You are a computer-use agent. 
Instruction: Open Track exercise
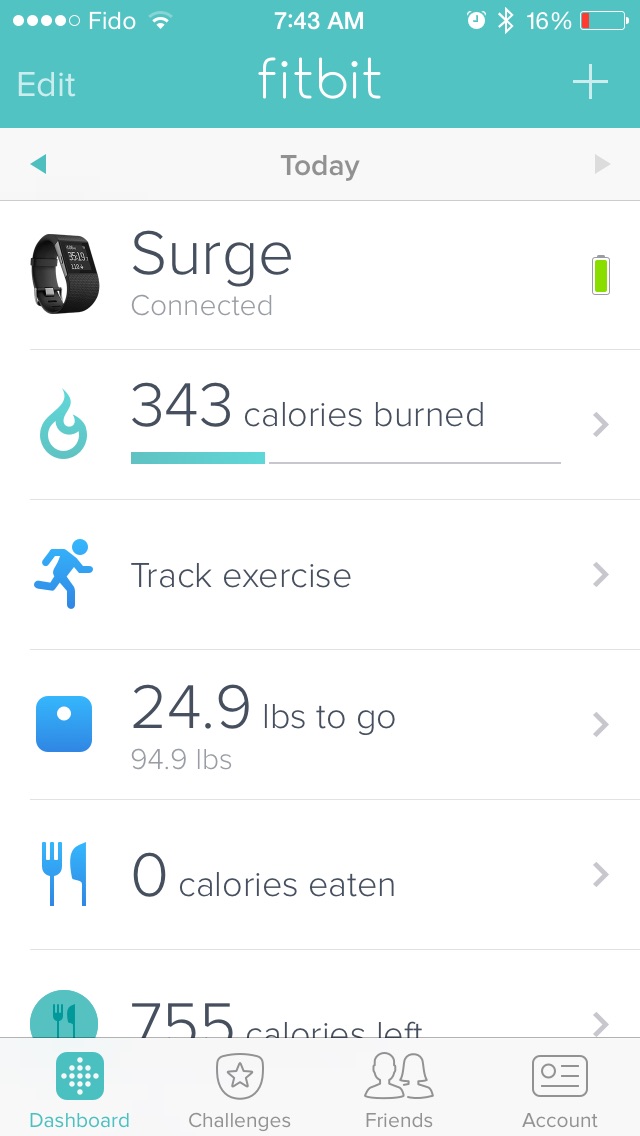[320, 575]
